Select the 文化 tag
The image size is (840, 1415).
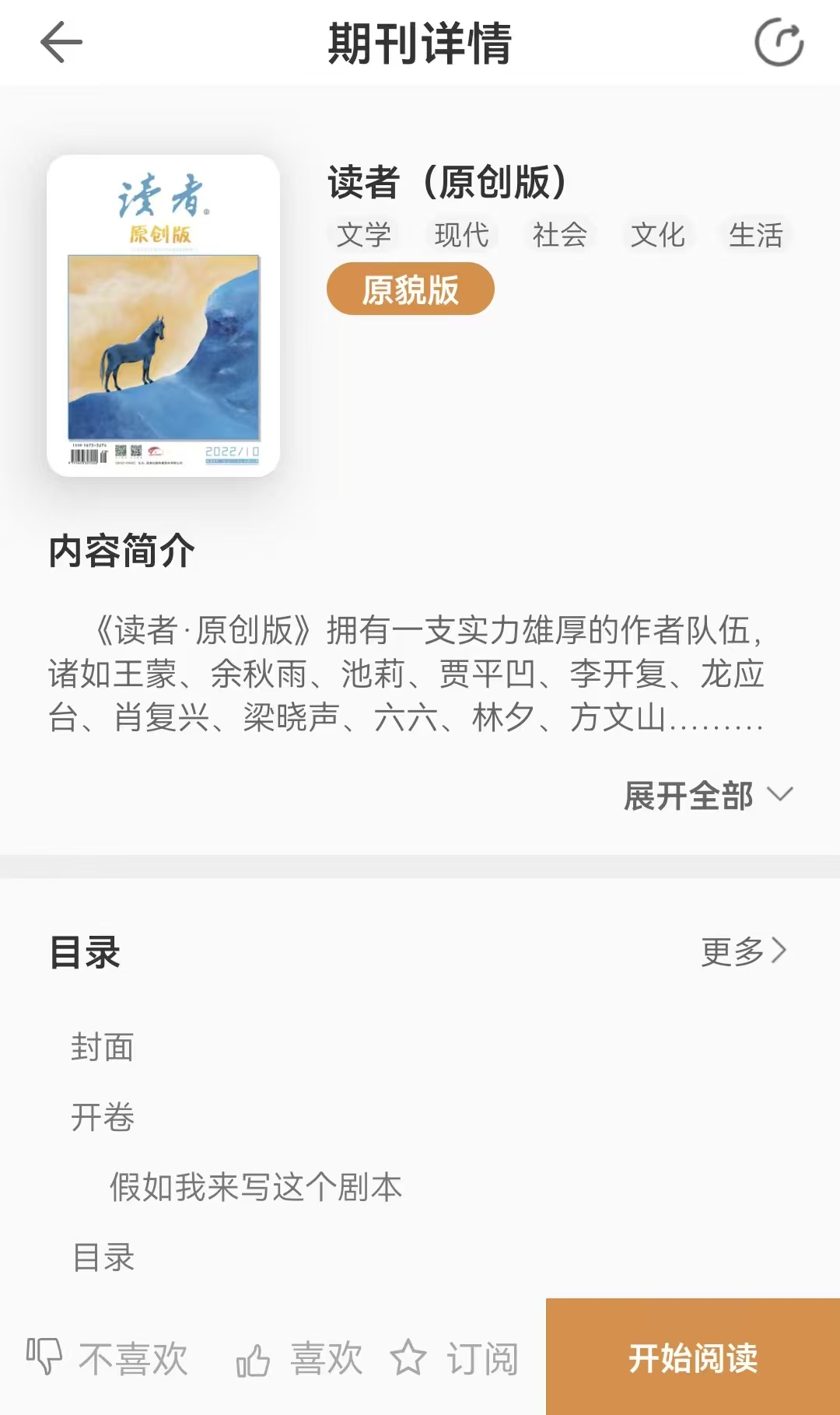point(658,235)
